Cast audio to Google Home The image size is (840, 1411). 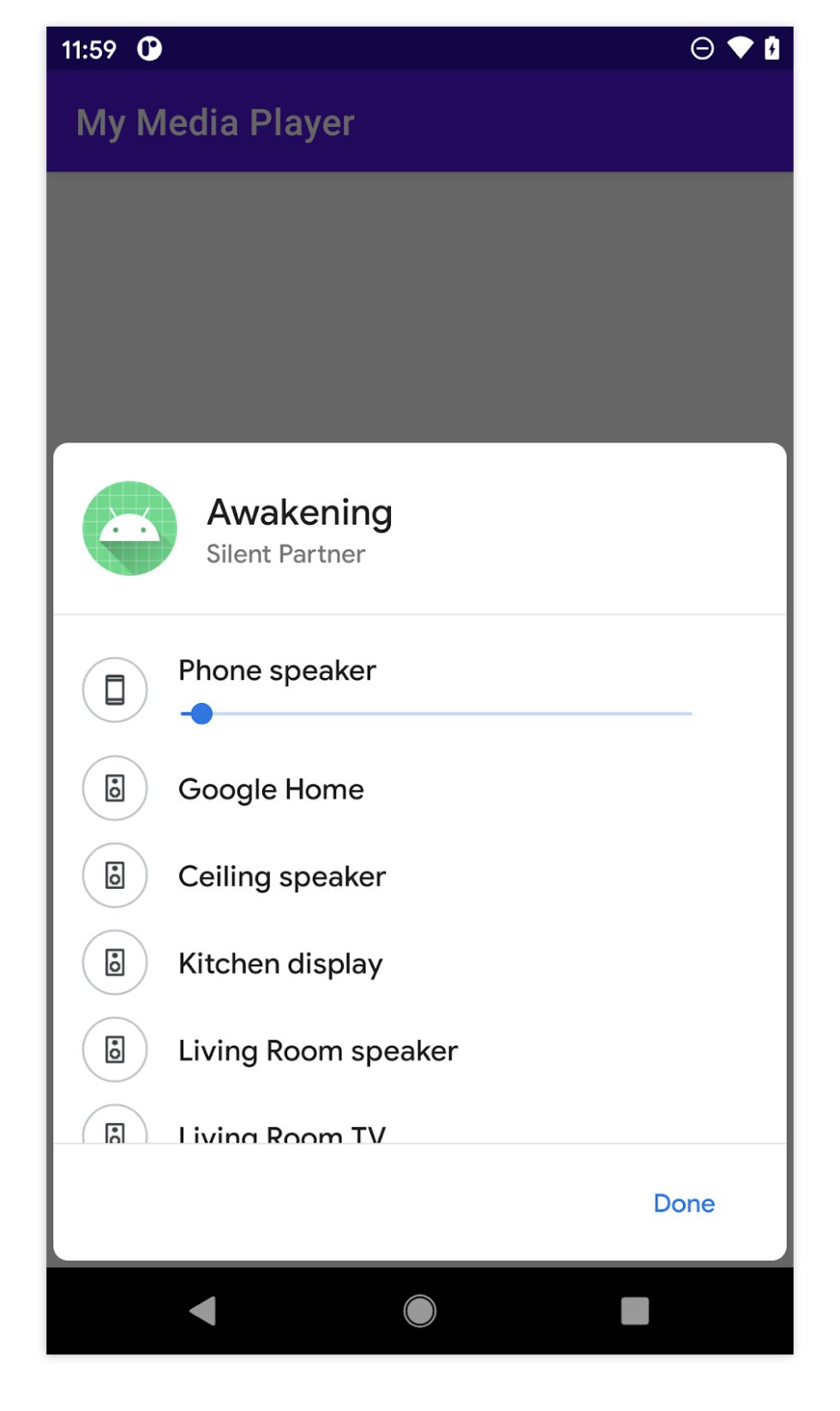pos(271,789)
